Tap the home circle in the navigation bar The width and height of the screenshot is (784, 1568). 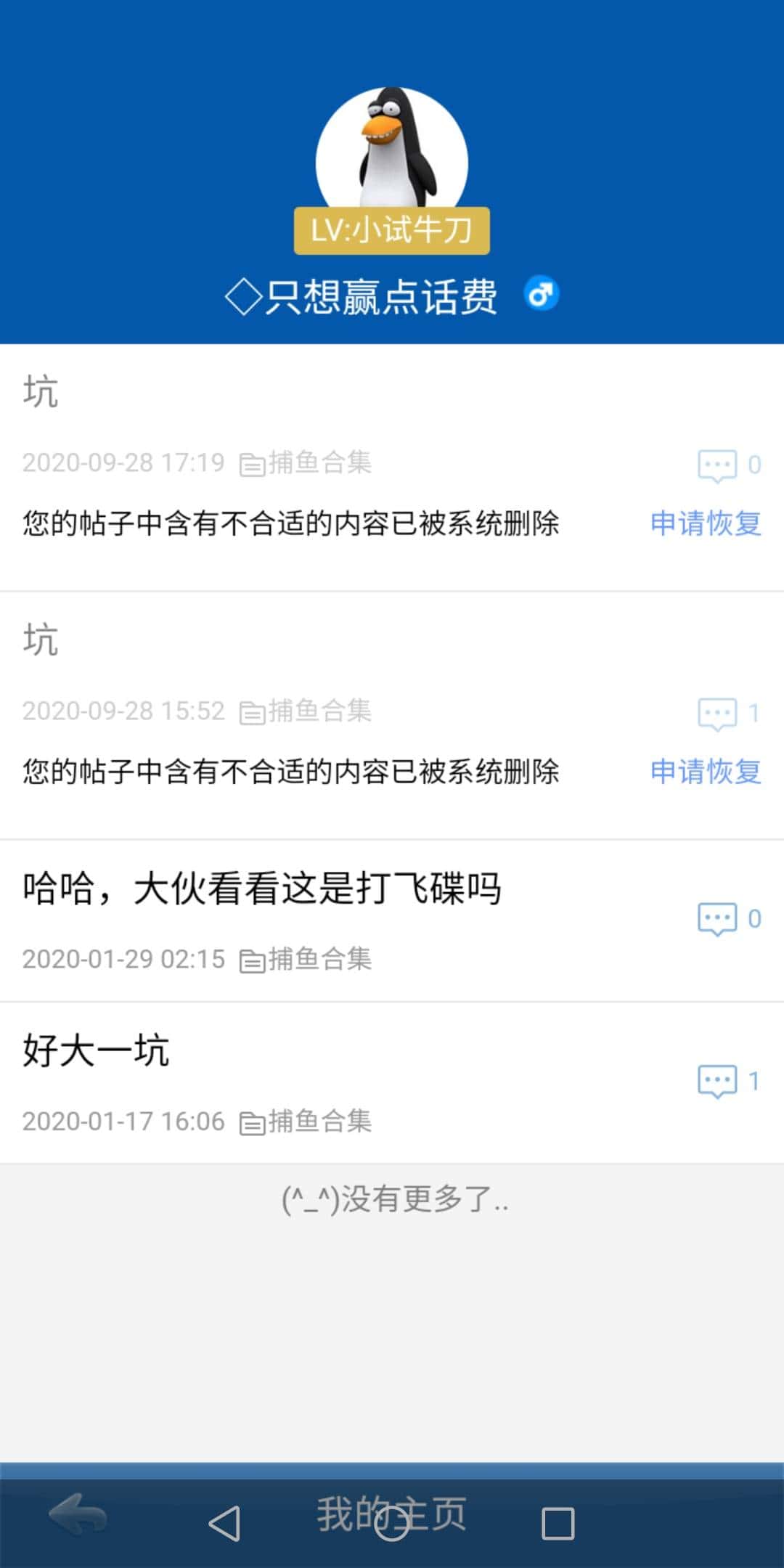point(391,1524)
